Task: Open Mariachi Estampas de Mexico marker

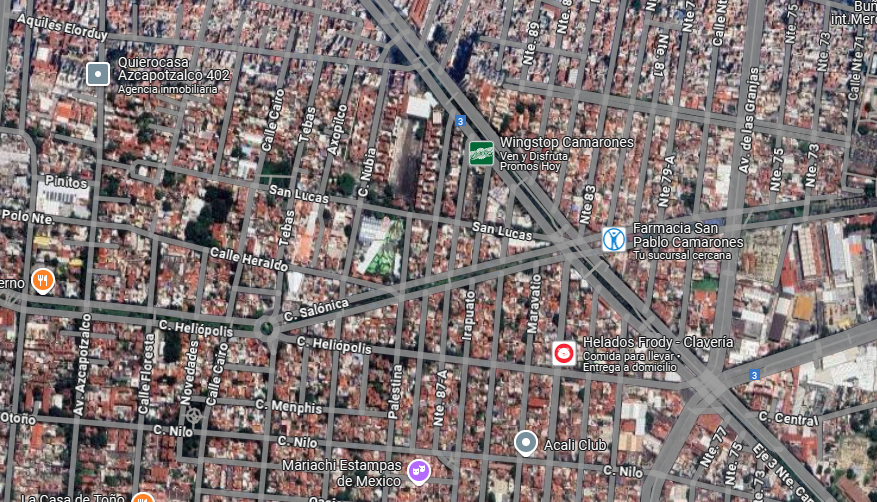Action: [x=418, y=471]
